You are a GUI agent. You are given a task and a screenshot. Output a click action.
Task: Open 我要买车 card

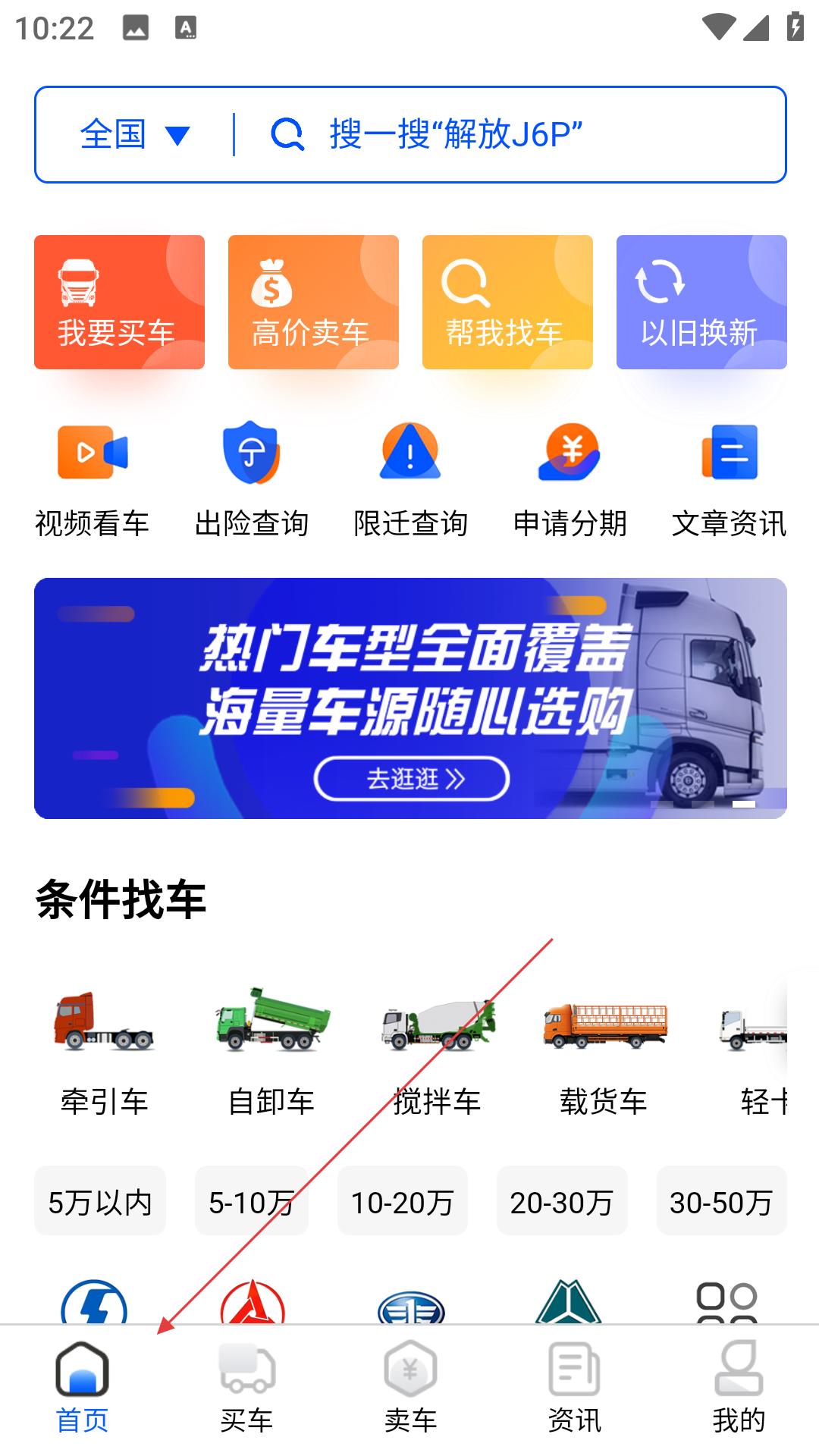[119, 303]
